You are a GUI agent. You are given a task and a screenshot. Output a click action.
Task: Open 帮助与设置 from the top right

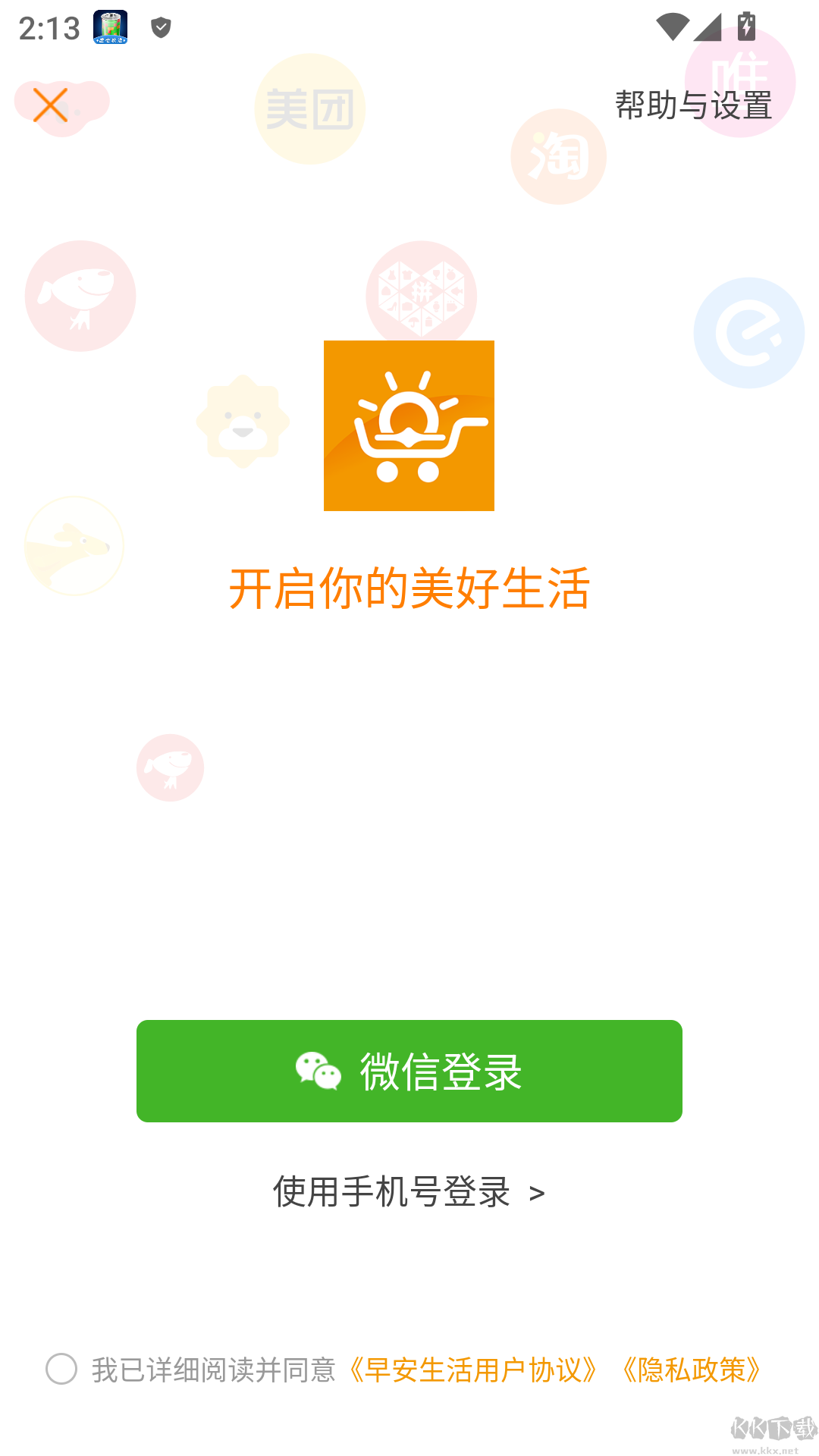tap(693, 106)
